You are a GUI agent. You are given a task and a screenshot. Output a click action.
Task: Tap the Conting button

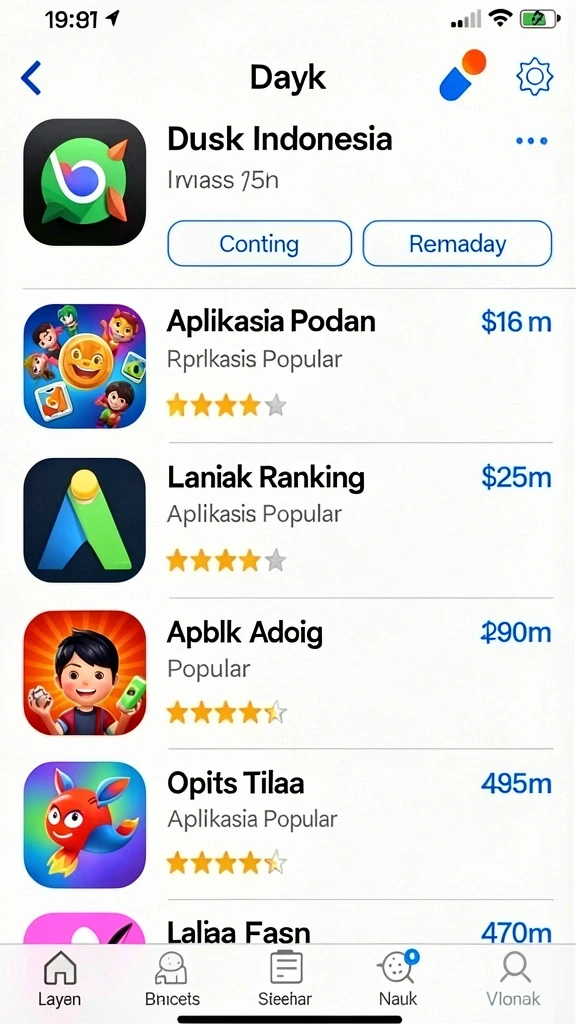[259, 244]
